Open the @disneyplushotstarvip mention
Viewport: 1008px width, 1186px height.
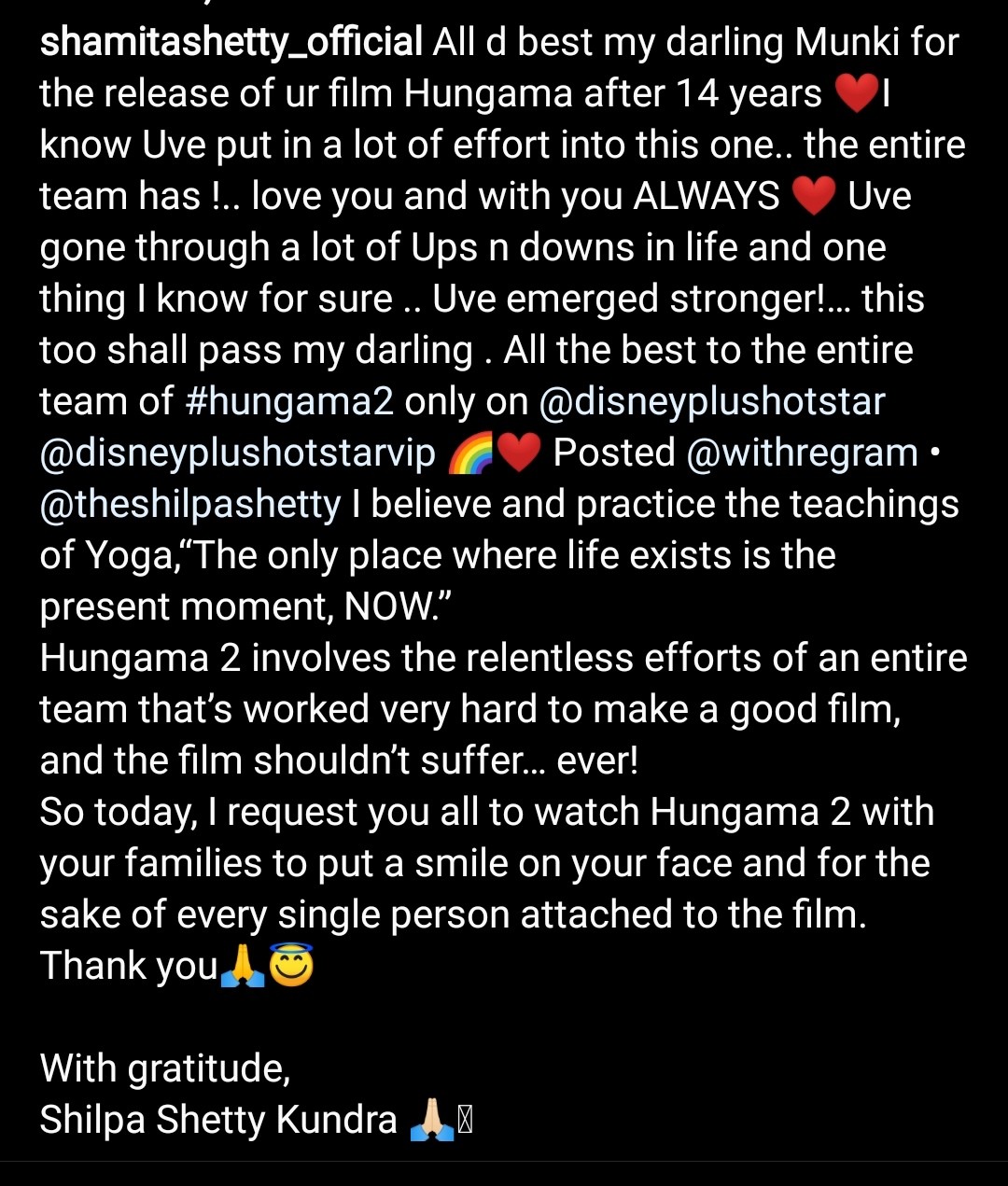tap(237, 453)
